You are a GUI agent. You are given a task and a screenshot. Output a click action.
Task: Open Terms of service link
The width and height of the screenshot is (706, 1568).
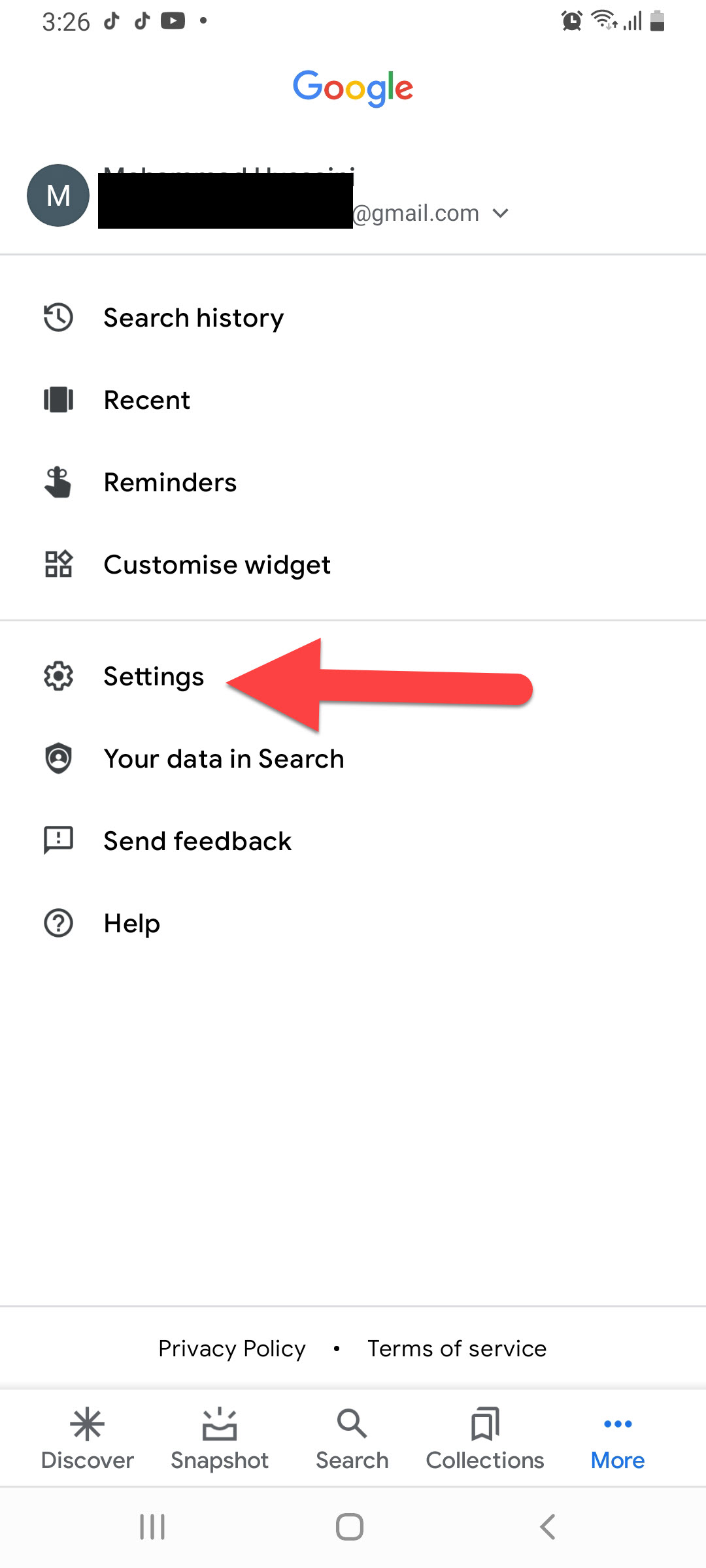[457, 1348]
